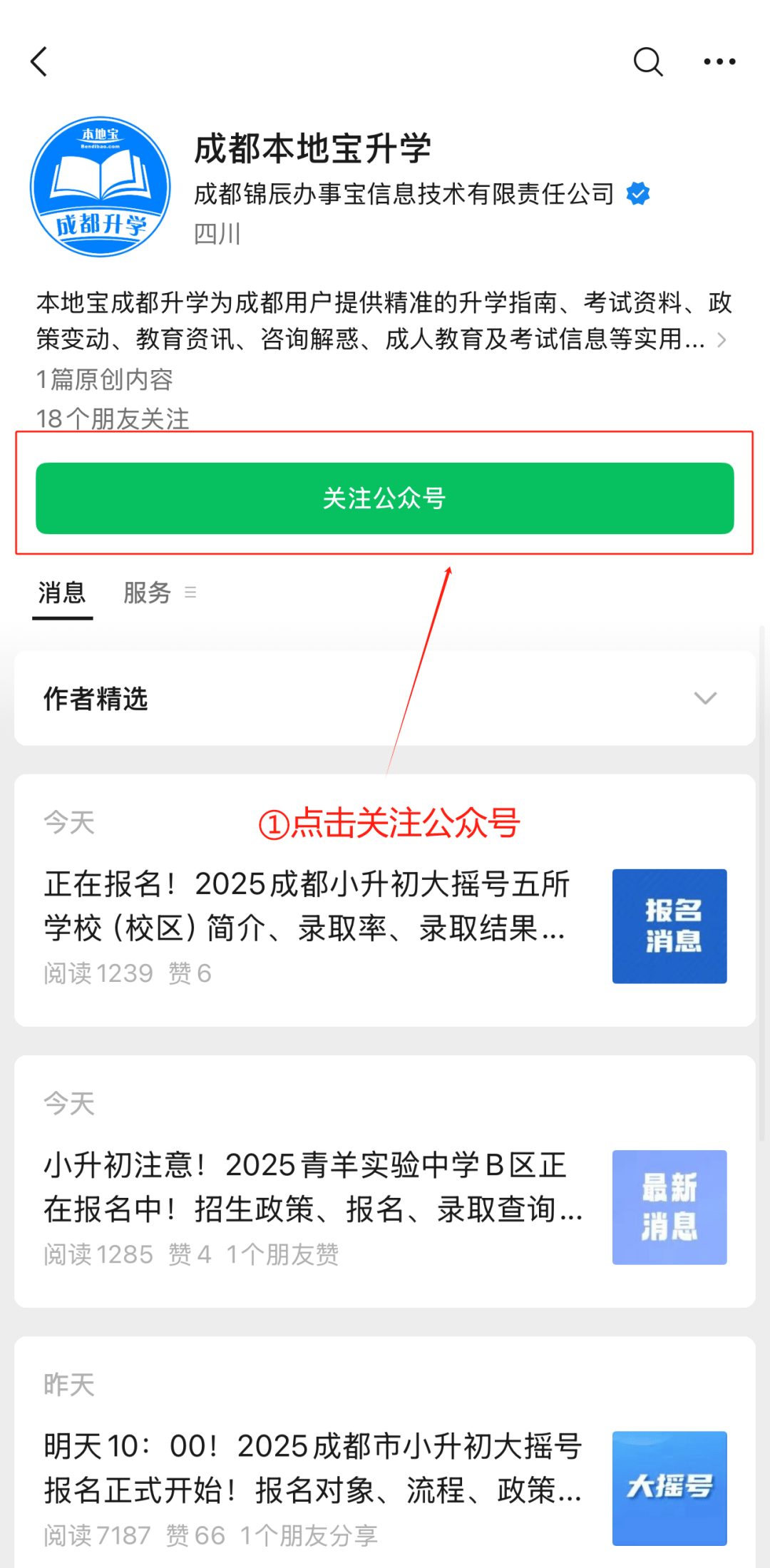The image size is (770, 1568).
Task: Tap the green 关注公众号 follow button
Action: [x=385, y=498]
